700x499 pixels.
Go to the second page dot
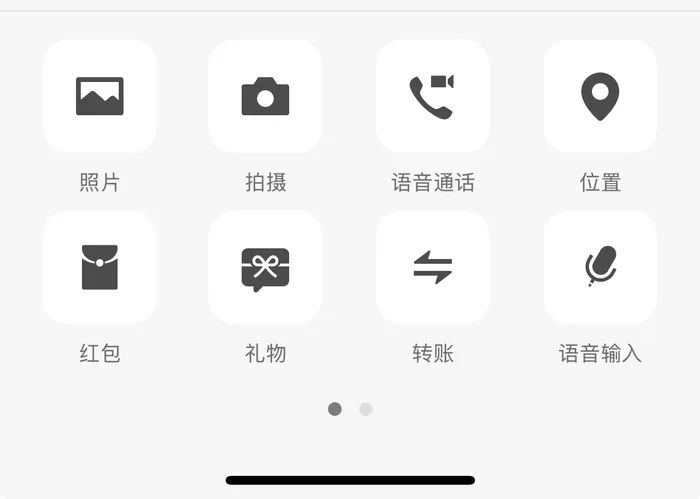click(366, 409)
